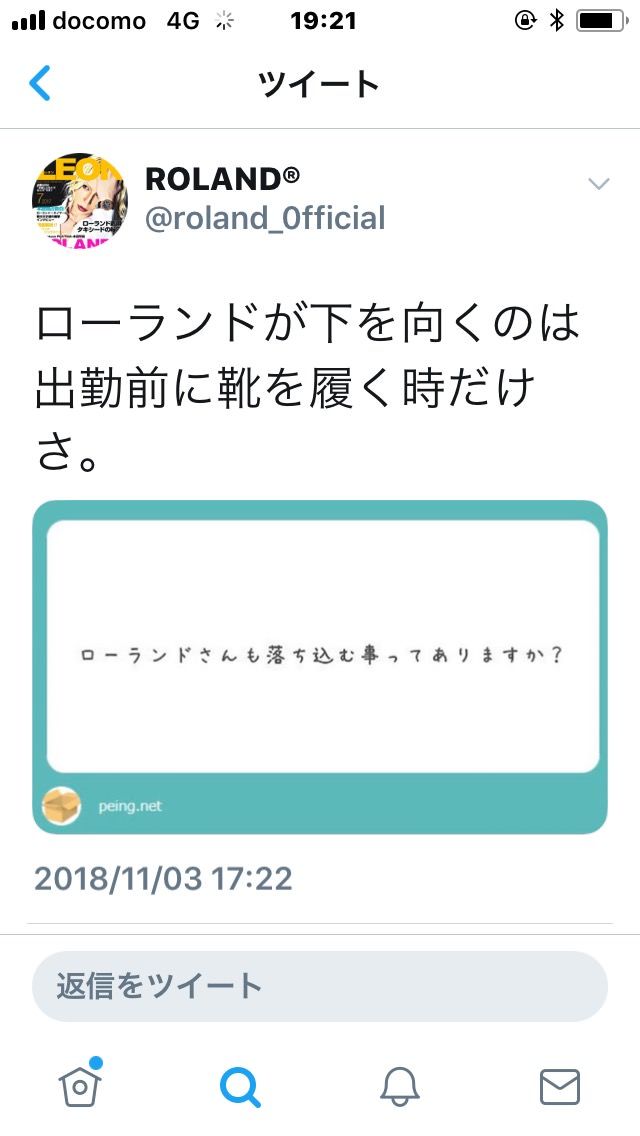This screenshot has width=640, height=1136.
Task: Go back using the blue arrow
Action: 40,83
